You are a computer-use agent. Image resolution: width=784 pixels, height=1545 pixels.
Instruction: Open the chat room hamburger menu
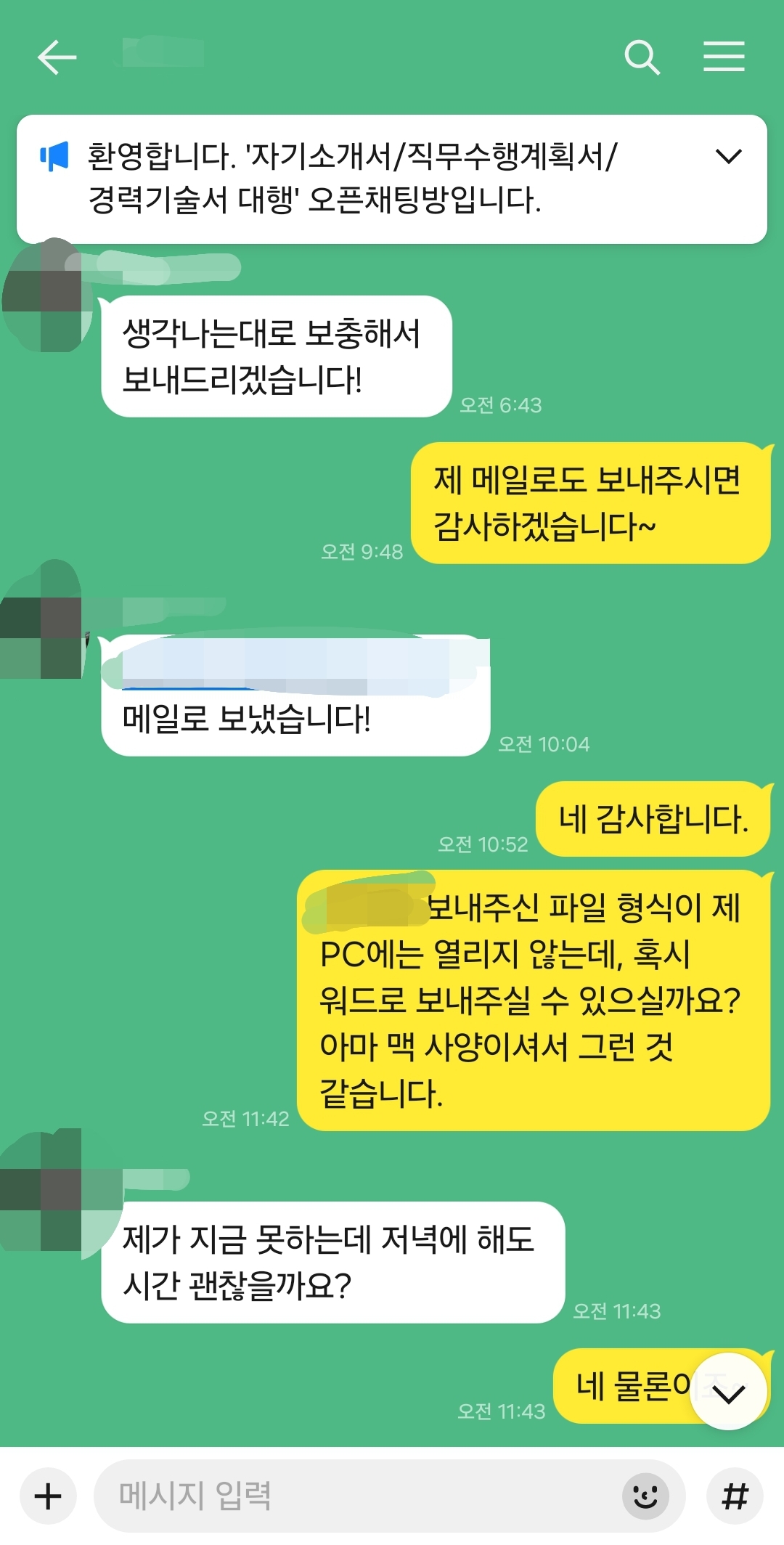coord(724,57)
